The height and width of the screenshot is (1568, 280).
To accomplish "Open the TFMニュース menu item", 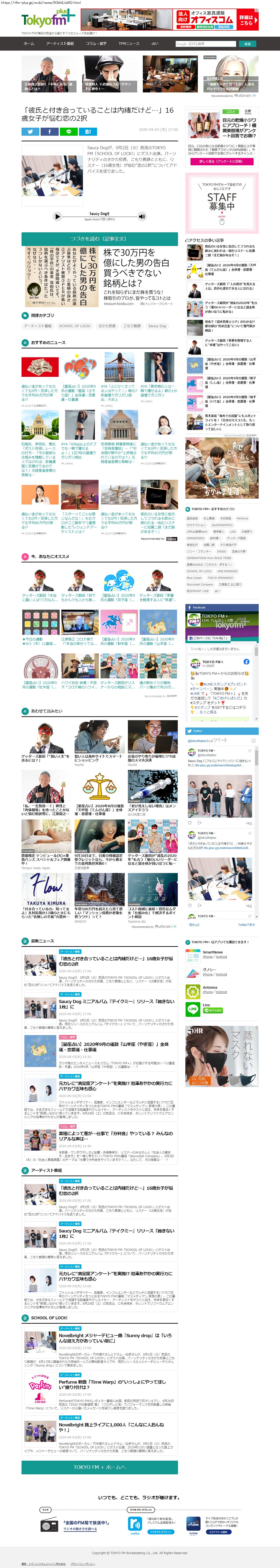I will coord(128,44).
